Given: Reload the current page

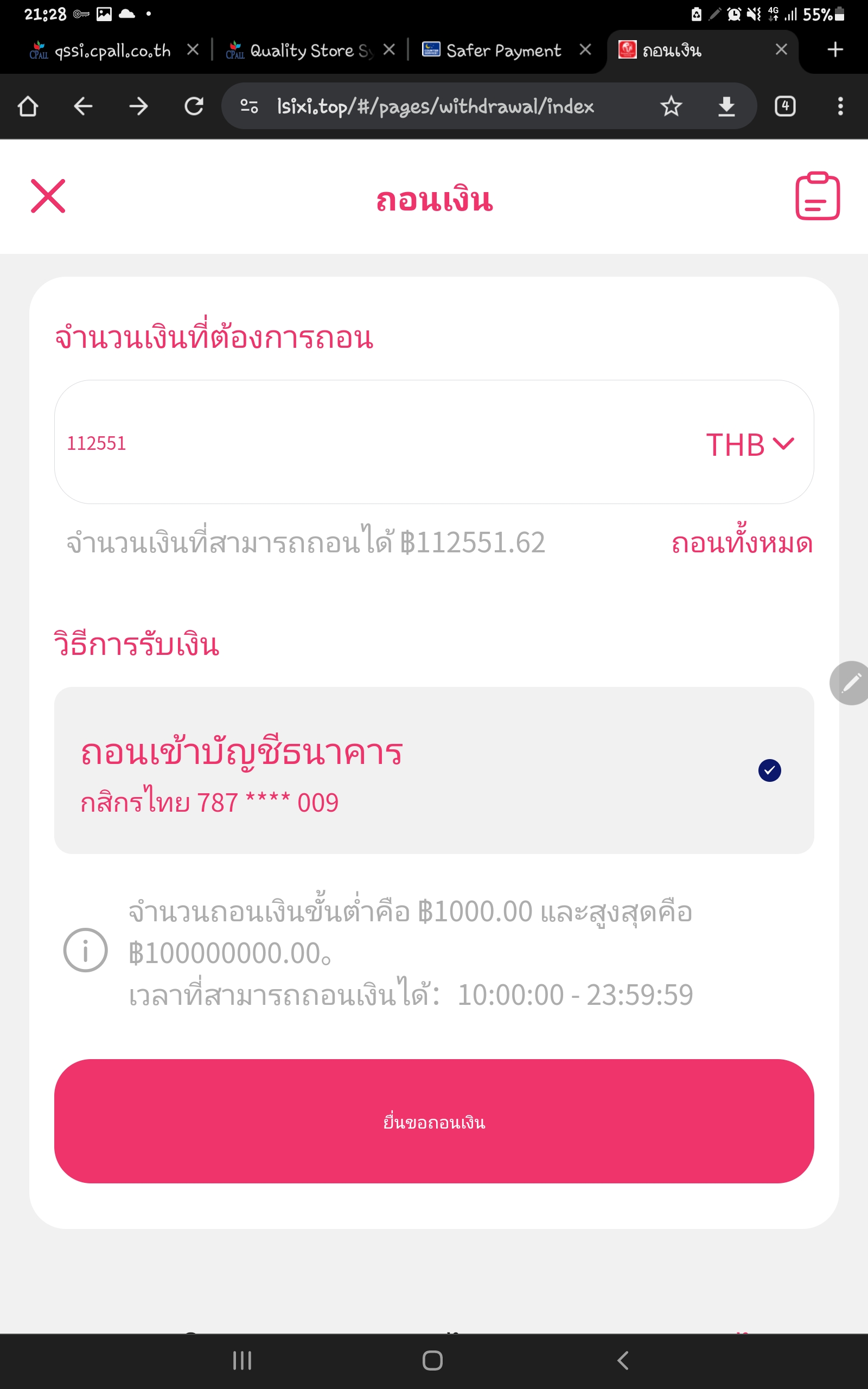Looking at the screenshot, I should 194,106.
